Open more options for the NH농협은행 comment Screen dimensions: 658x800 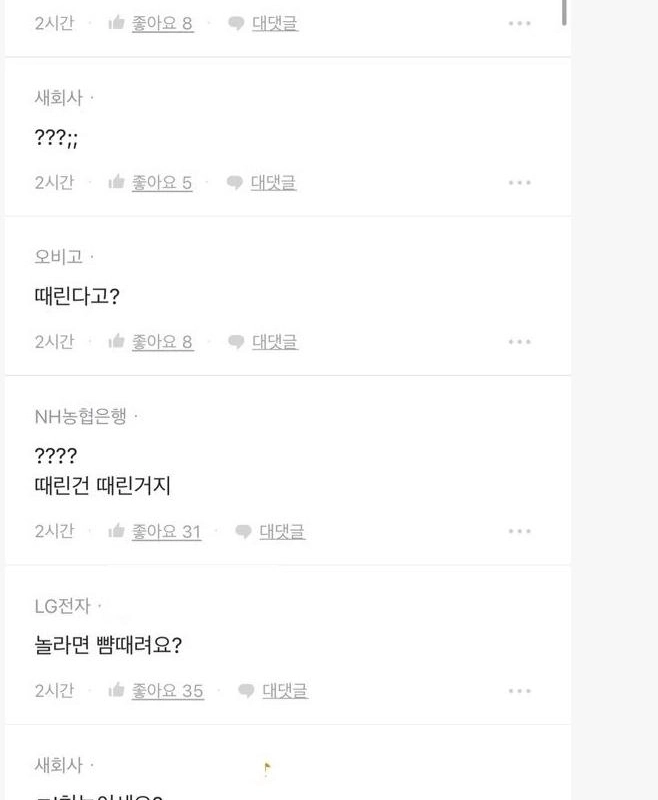(x=519, y=531)
